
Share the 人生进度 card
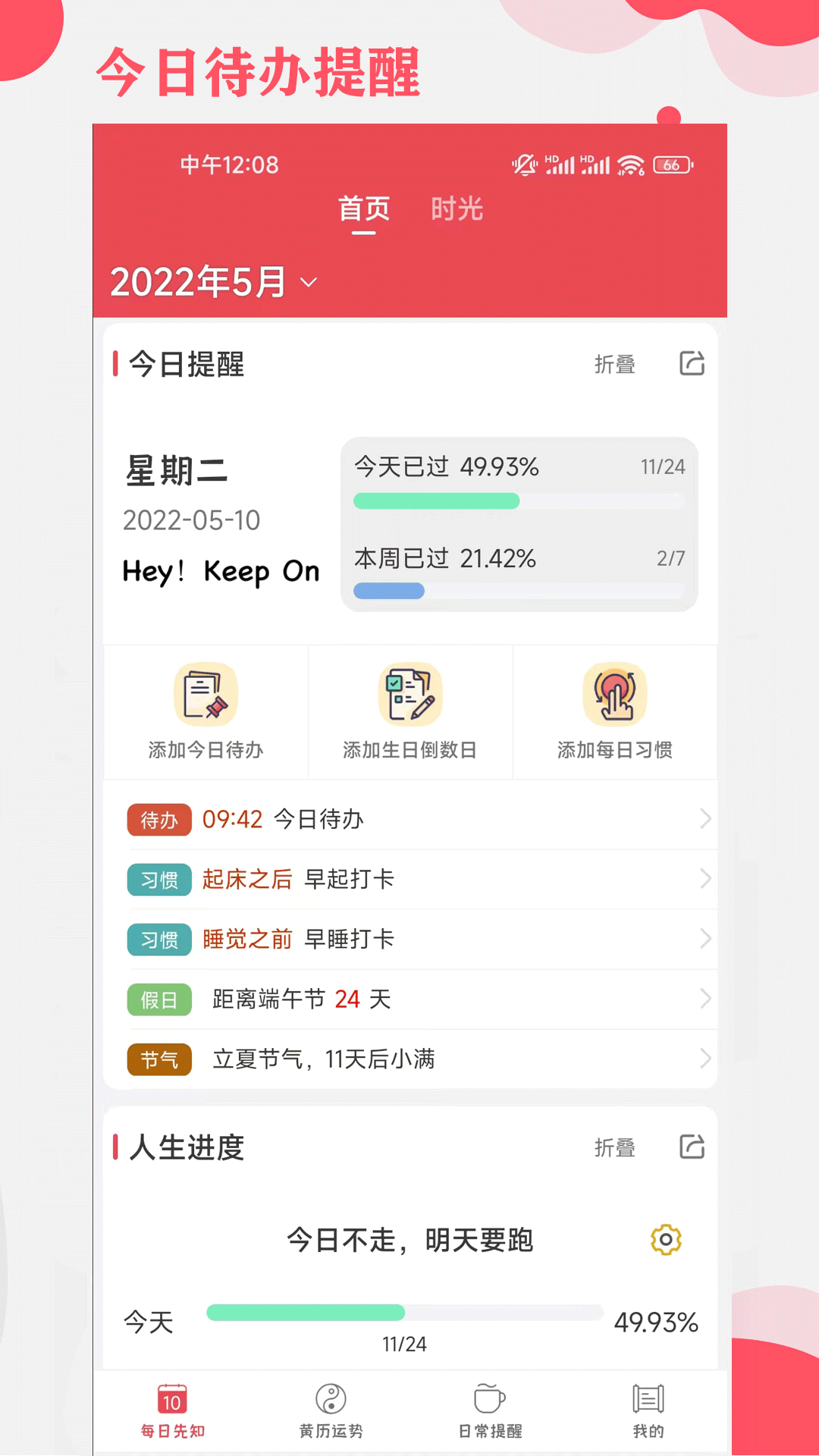pos(691,1147)
